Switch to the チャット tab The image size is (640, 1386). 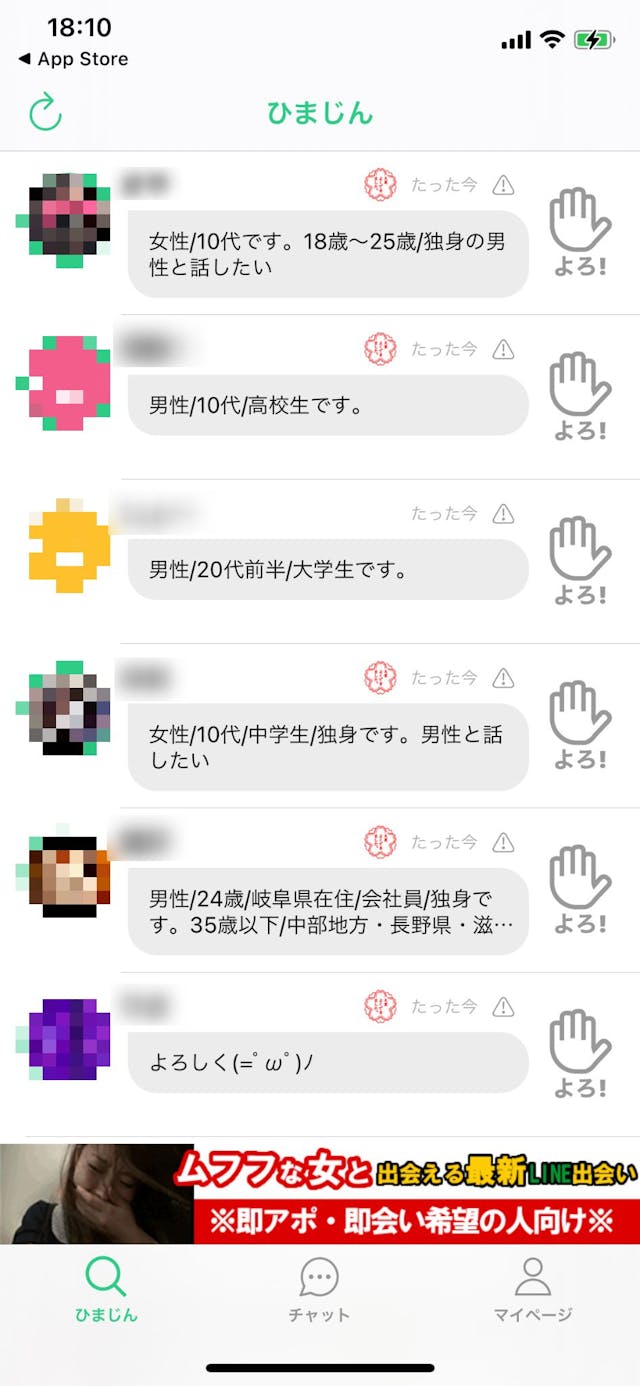[319, 1290]
